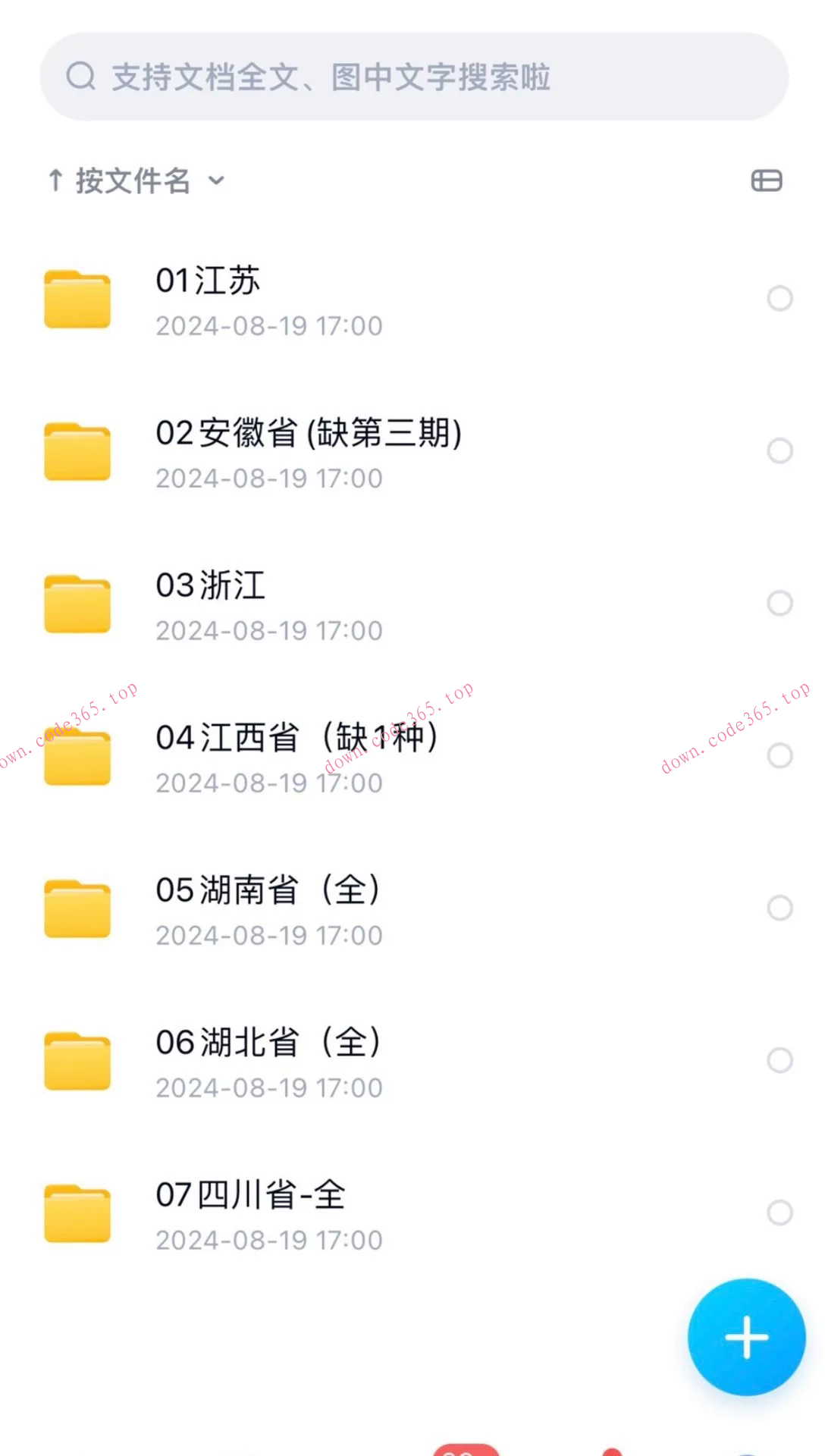Select the checkbox beside 06湖北省（全）
The image size is (828, 1456).
(780, 1059)
